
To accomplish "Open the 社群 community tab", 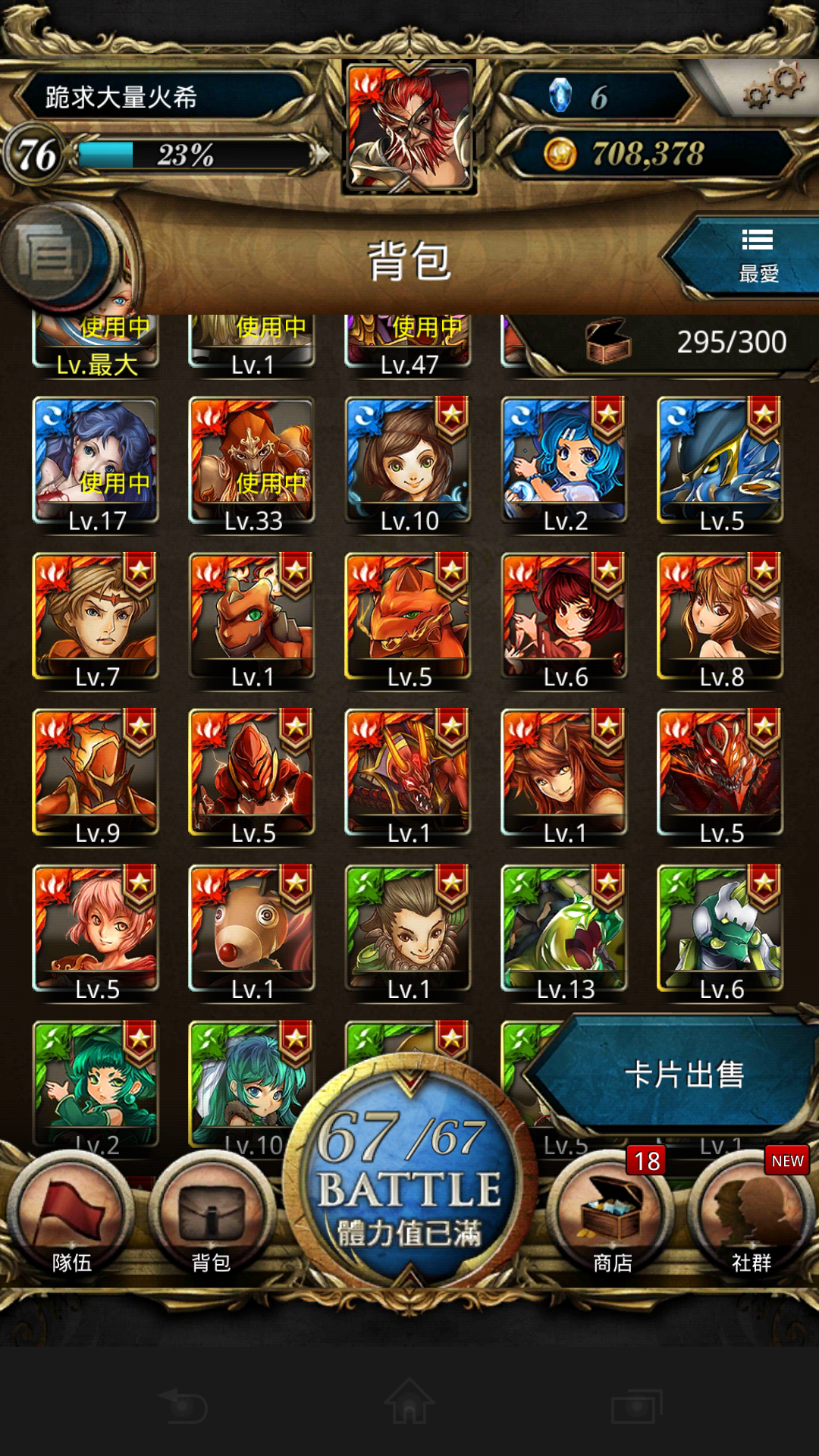I will [751, 1217].
